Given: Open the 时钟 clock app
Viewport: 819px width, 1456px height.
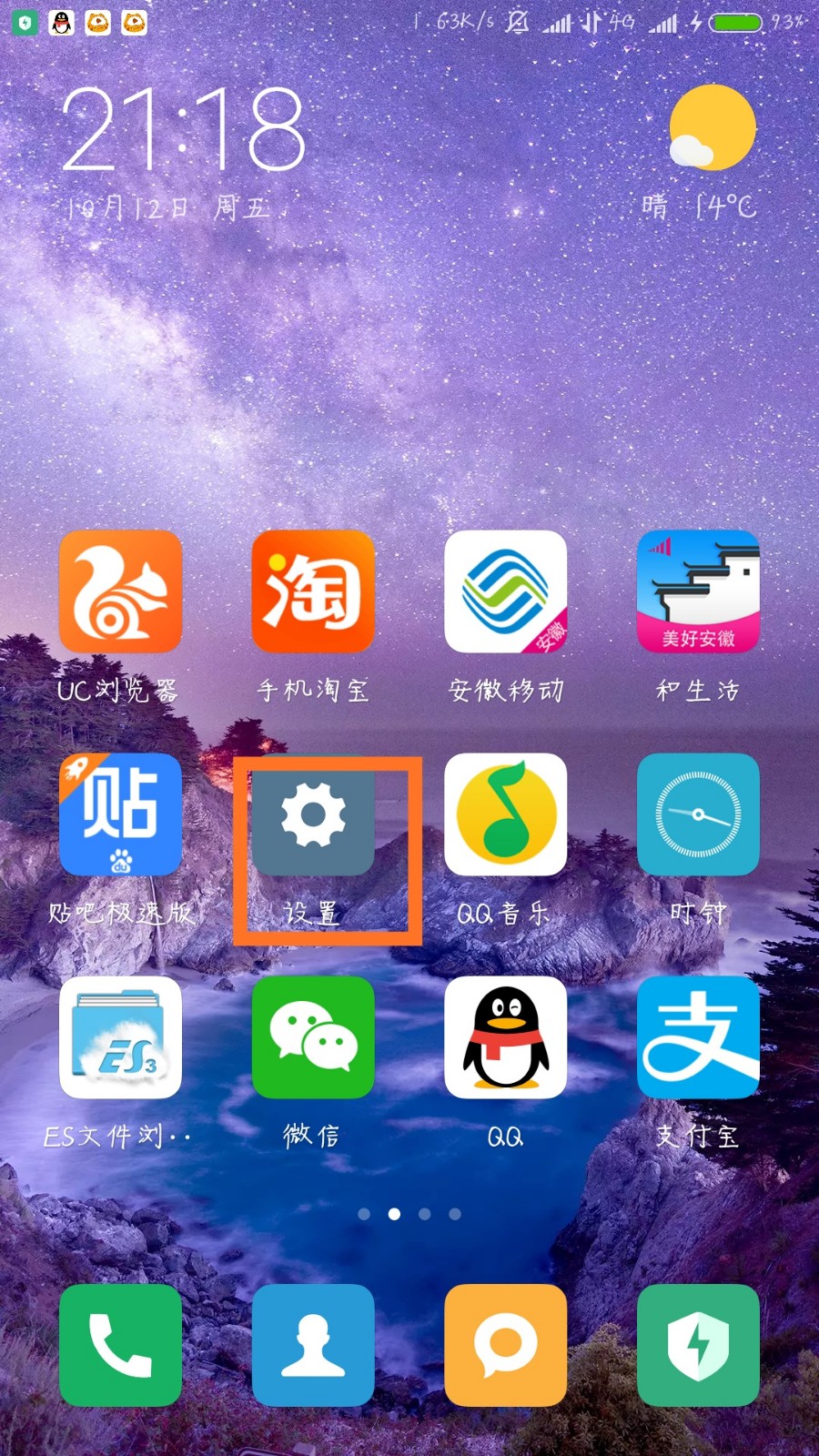Looking at the screenshot, I should click(x=698, y=815).
